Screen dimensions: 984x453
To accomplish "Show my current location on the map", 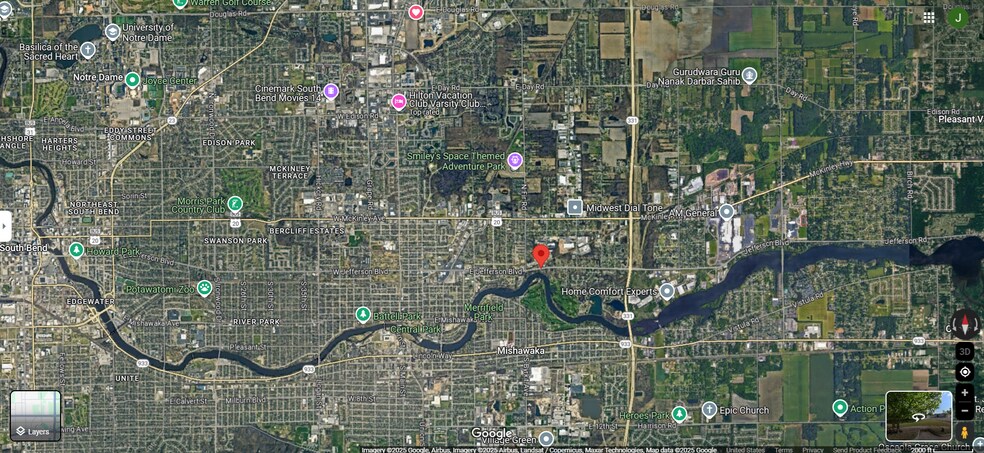I will (965, 372).
